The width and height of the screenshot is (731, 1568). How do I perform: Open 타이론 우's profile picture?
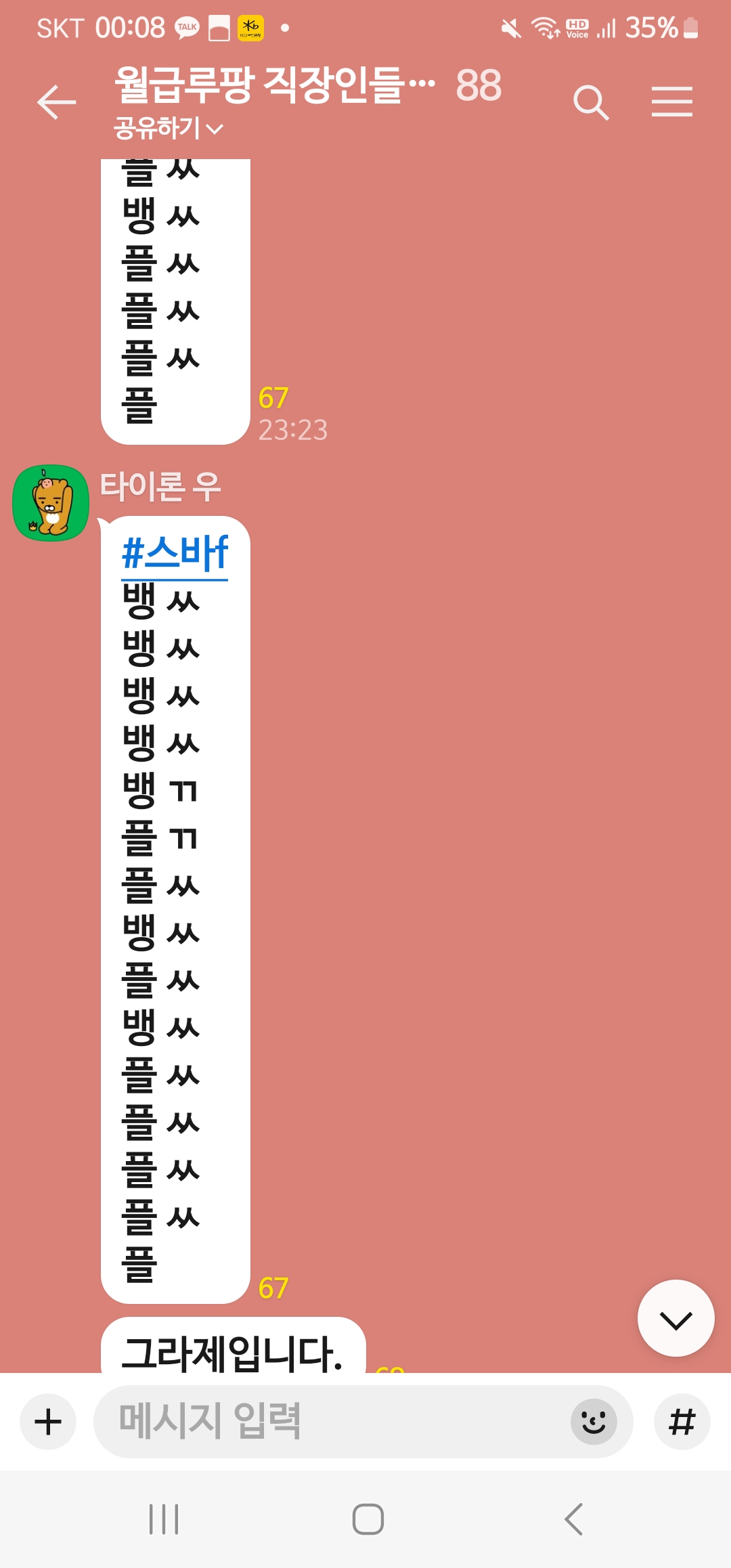[x=51, y=502]
